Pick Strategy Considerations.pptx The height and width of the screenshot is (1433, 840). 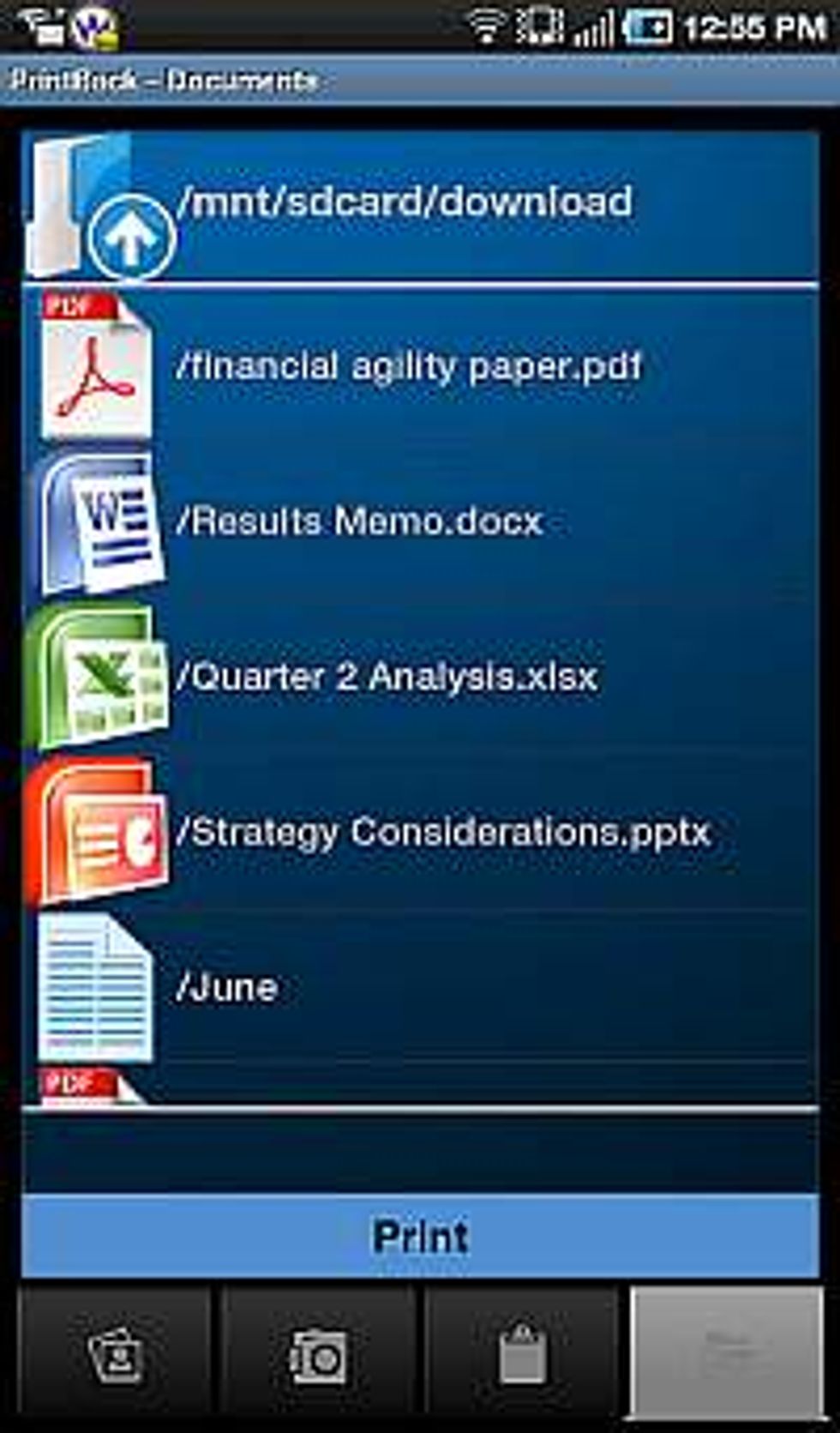tap(442, 832)
